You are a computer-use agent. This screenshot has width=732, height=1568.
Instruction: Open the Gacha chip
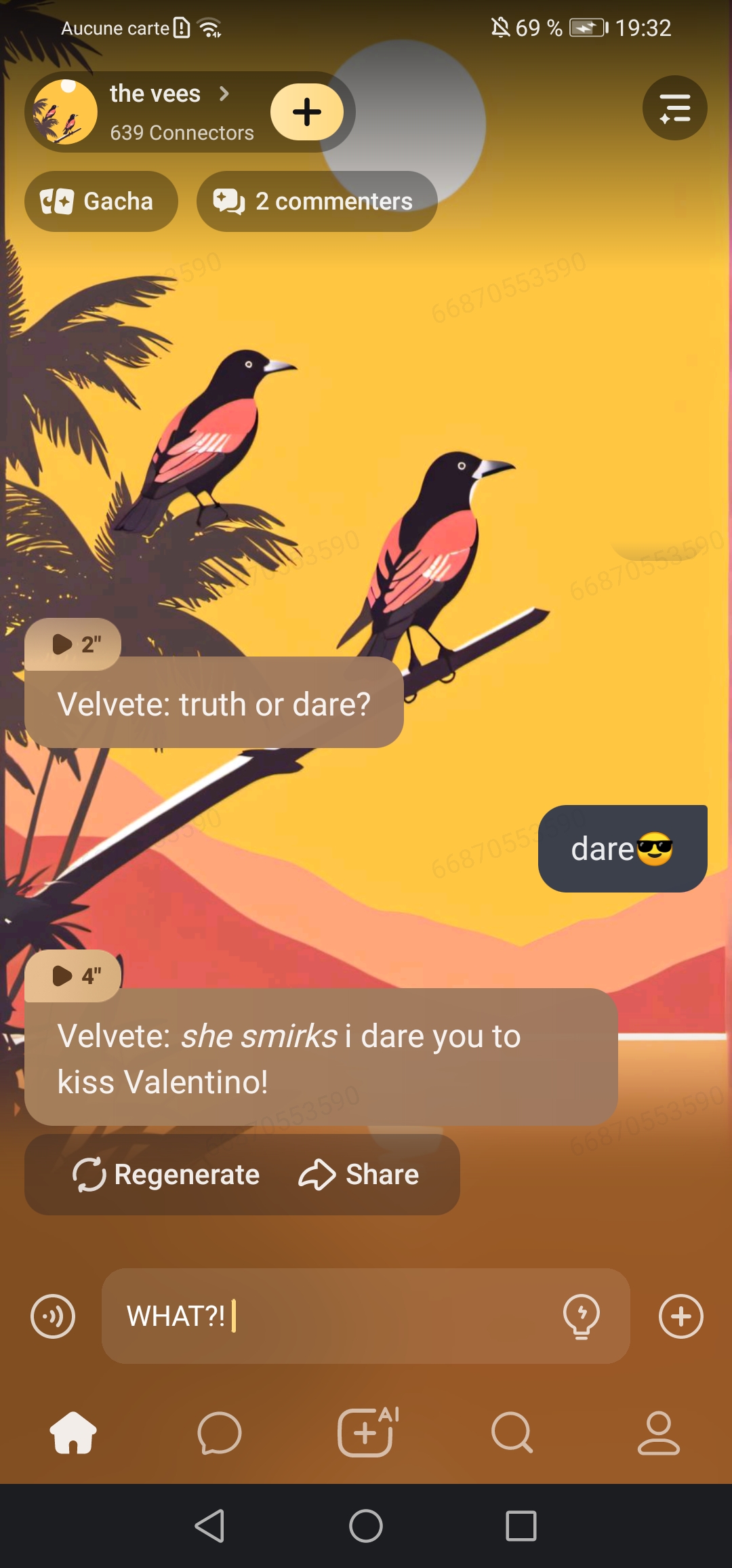coord(101,201)
